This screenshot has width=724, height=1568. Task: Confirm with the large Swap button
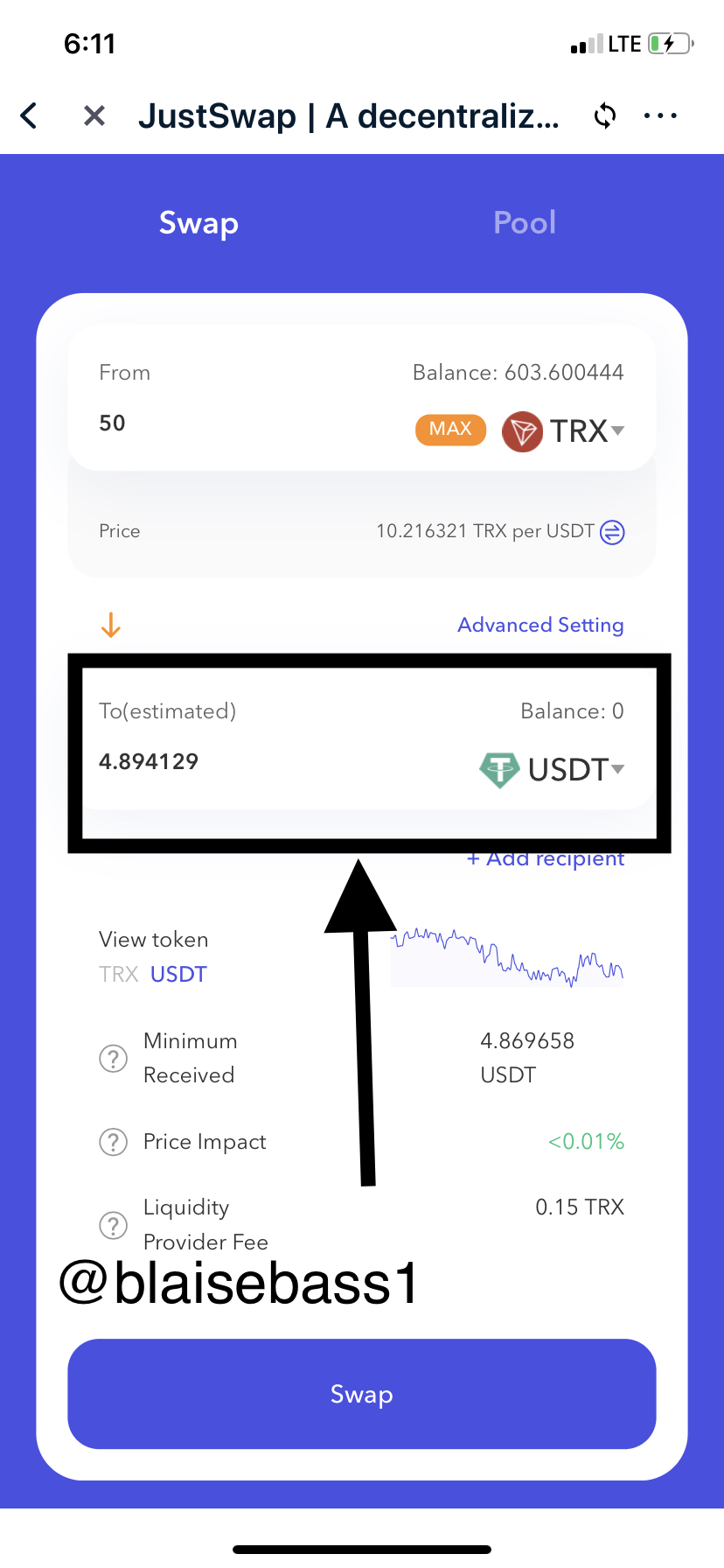[x=362, y=1394]
